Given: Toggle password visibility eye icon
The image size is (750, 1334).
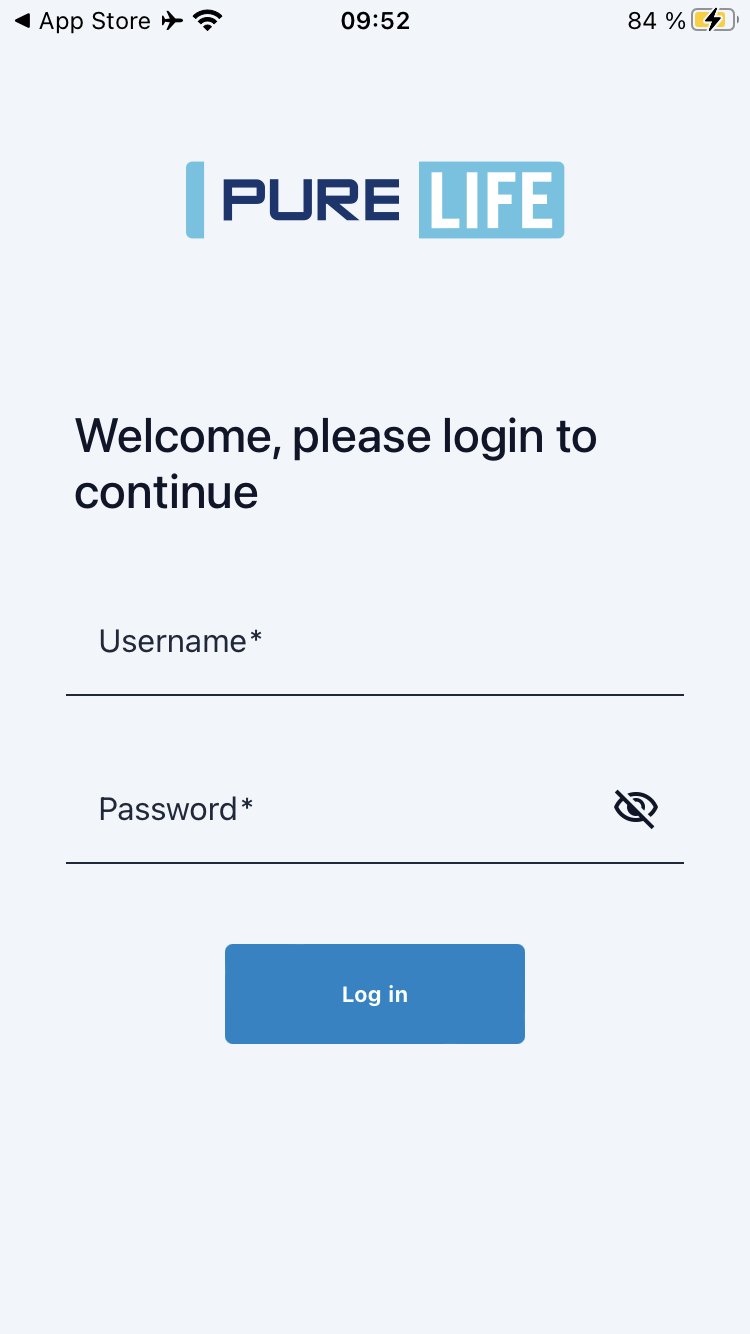Looking at the screenshot, I should tap(636, 809).
